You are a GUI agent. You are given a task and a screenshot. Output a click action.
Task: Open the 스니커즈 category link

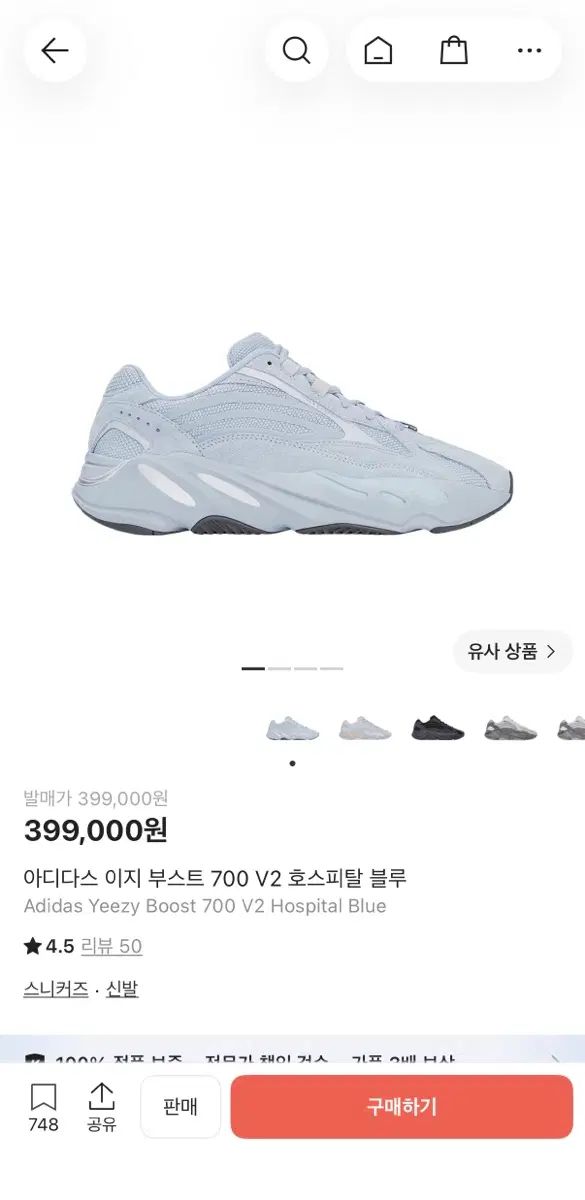[x=56, y=989]
